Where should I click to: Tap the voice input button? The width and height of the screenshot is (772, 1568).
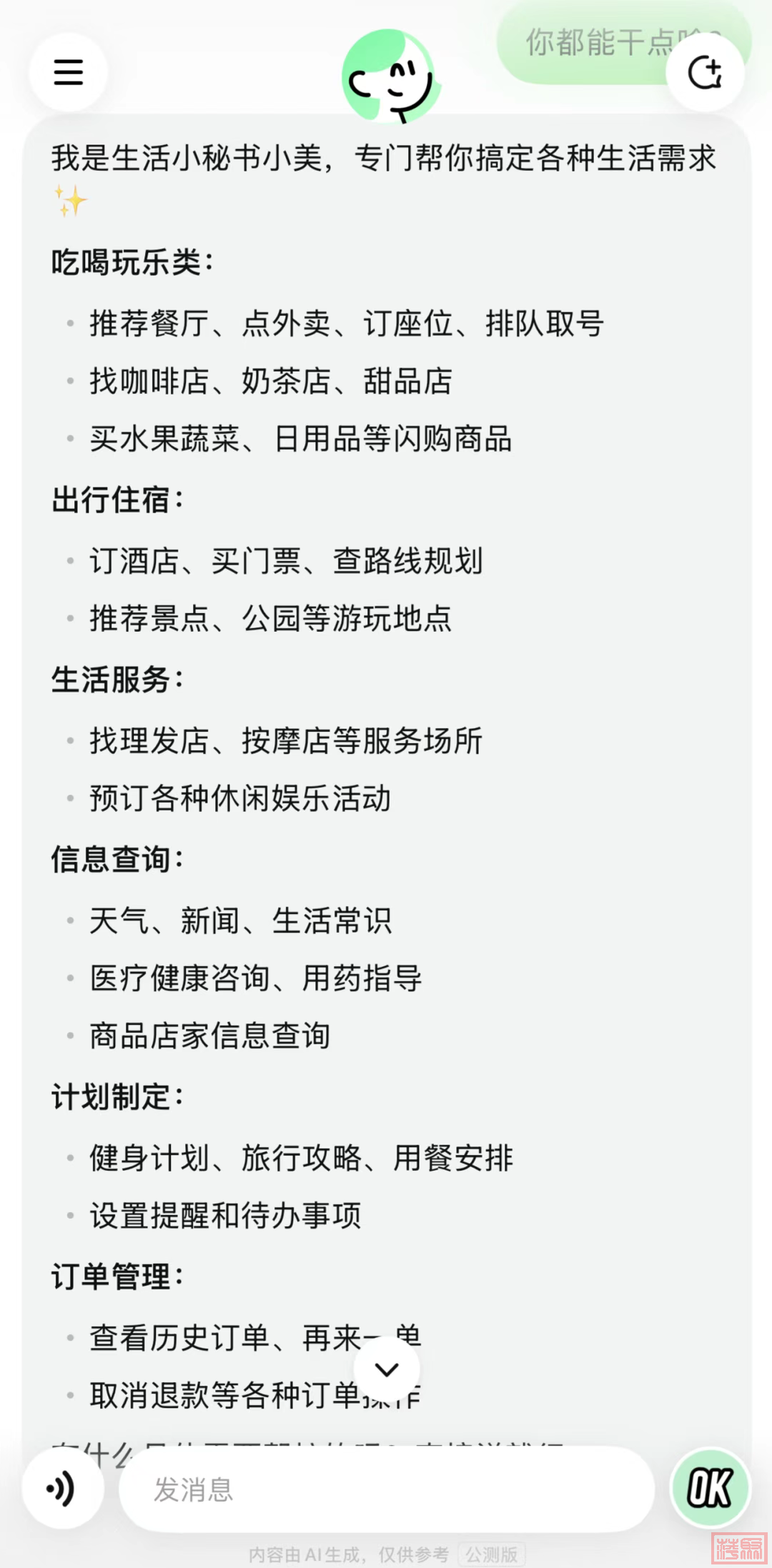(63, 1489)
